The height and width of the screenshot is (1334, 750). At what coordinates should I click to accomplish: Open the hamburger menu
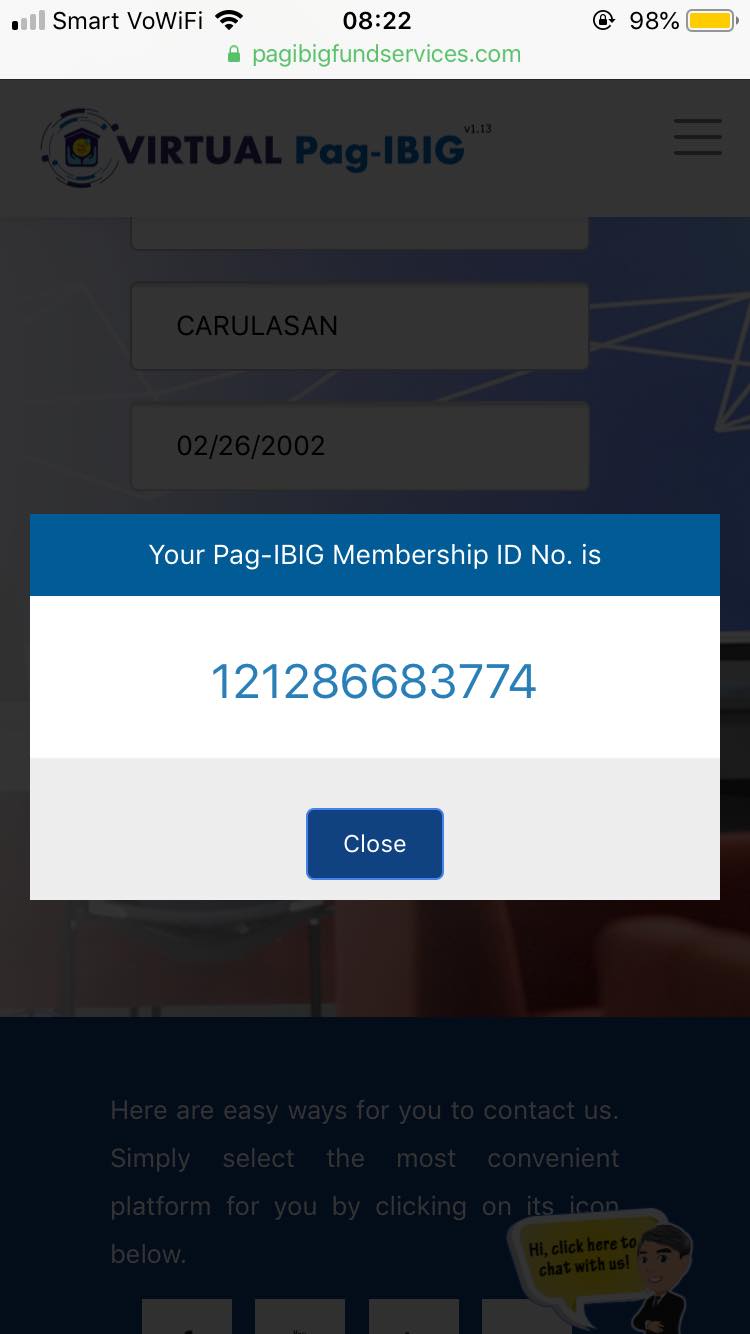click(x=697, y=137)
